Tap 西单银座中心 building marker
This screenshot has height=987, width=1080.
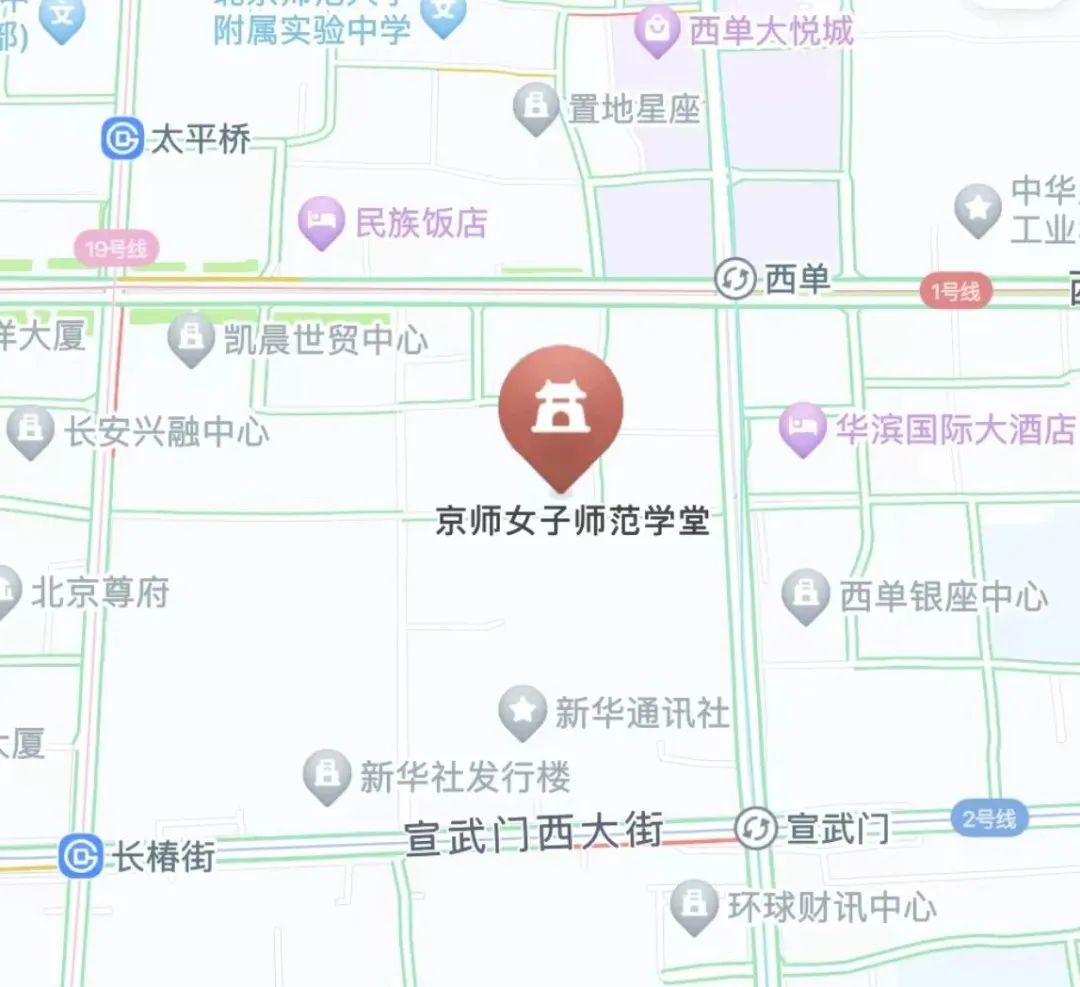[x=806, y=596]
